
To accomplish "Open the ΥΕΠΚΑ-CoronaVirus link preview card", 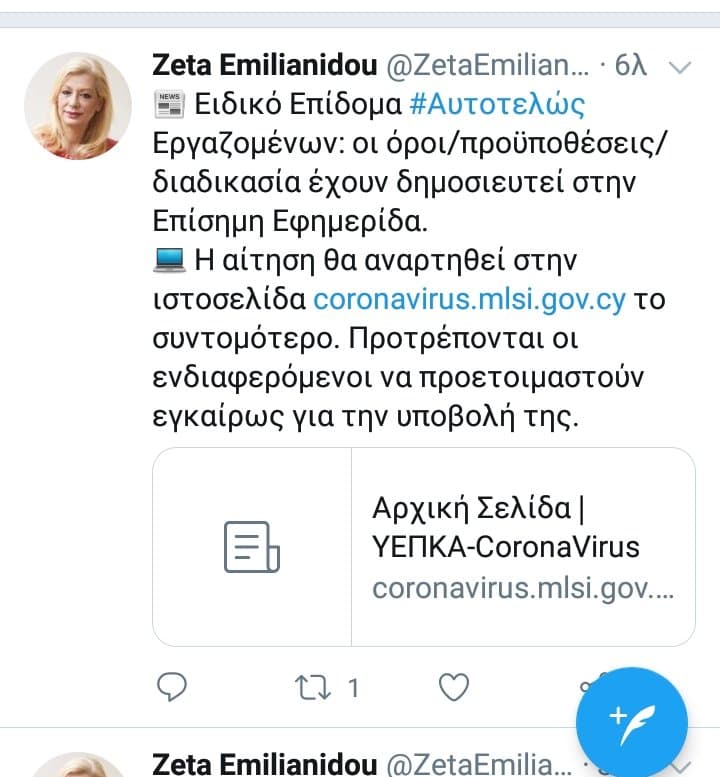I will pyautogui.click(x=423, y=546).
